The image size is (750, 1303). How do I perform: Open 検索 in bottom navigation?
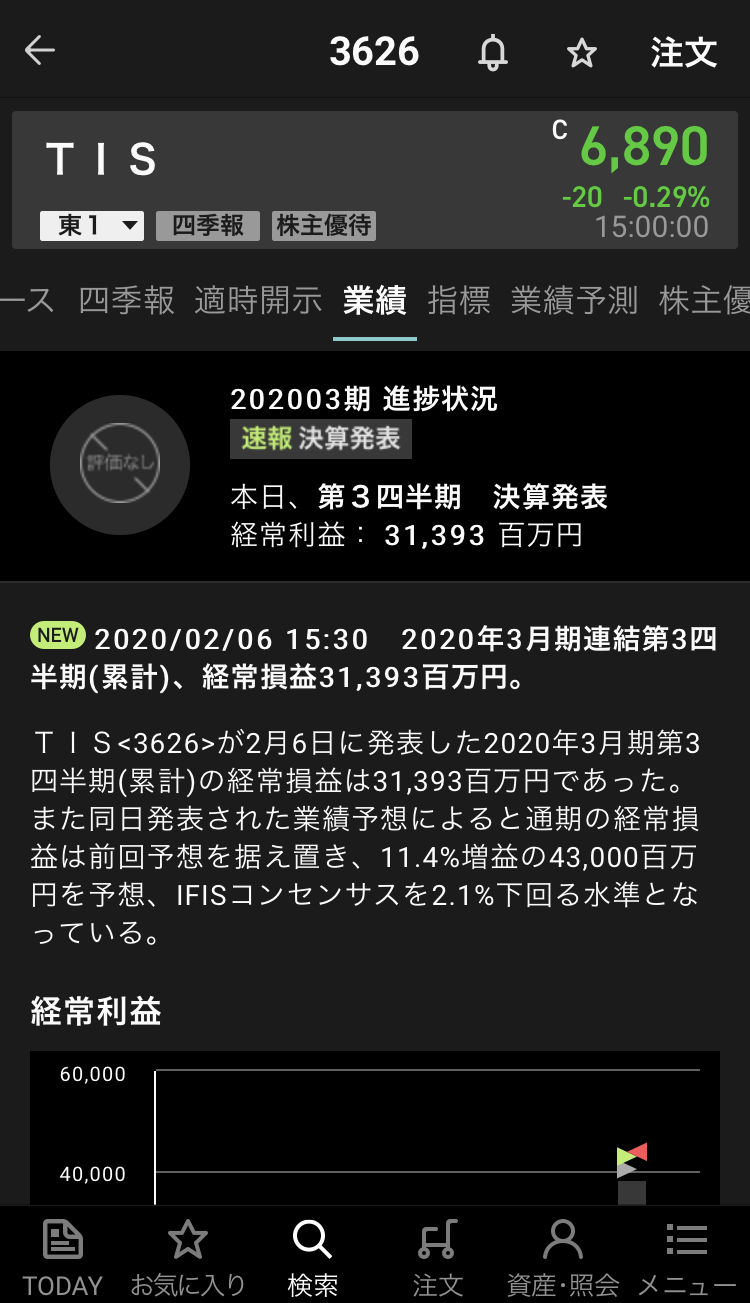[x=312, y=1256]
